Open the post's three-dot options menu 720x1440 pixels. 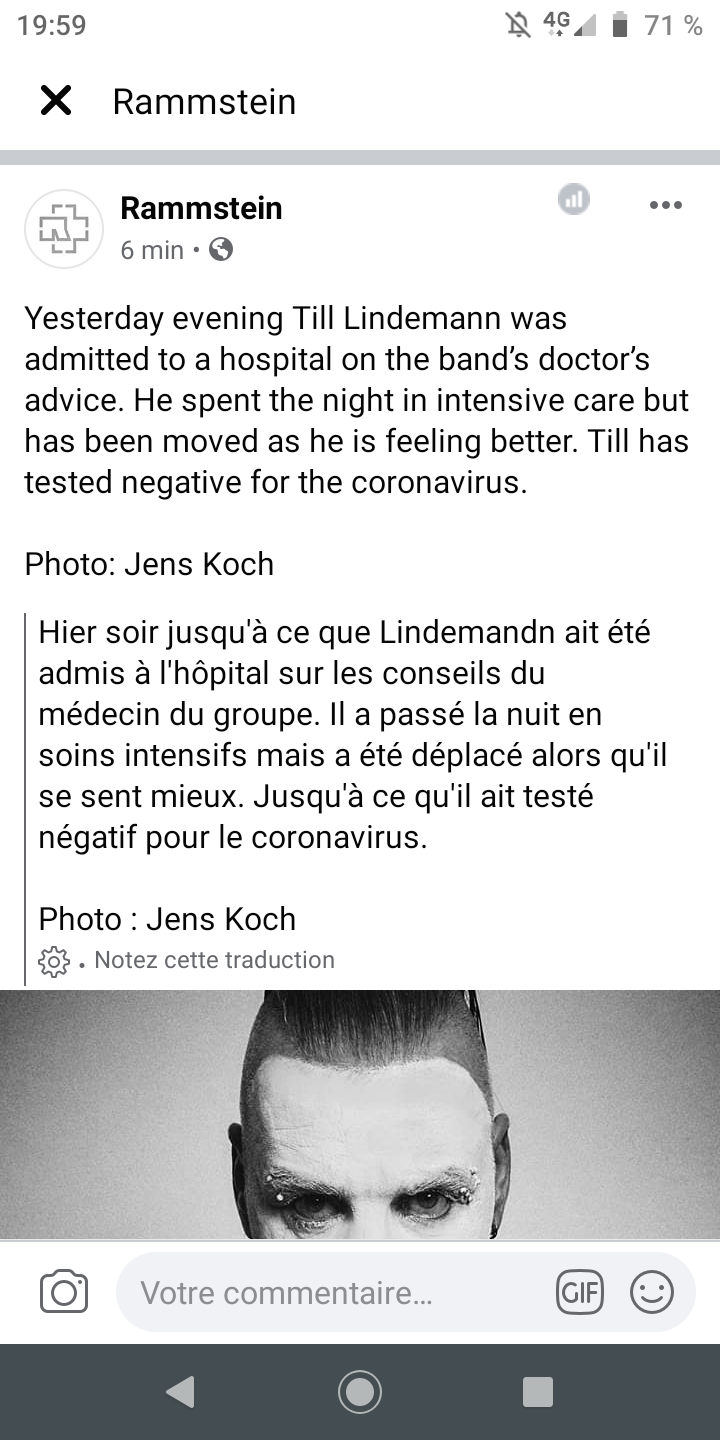coord(665,205)
